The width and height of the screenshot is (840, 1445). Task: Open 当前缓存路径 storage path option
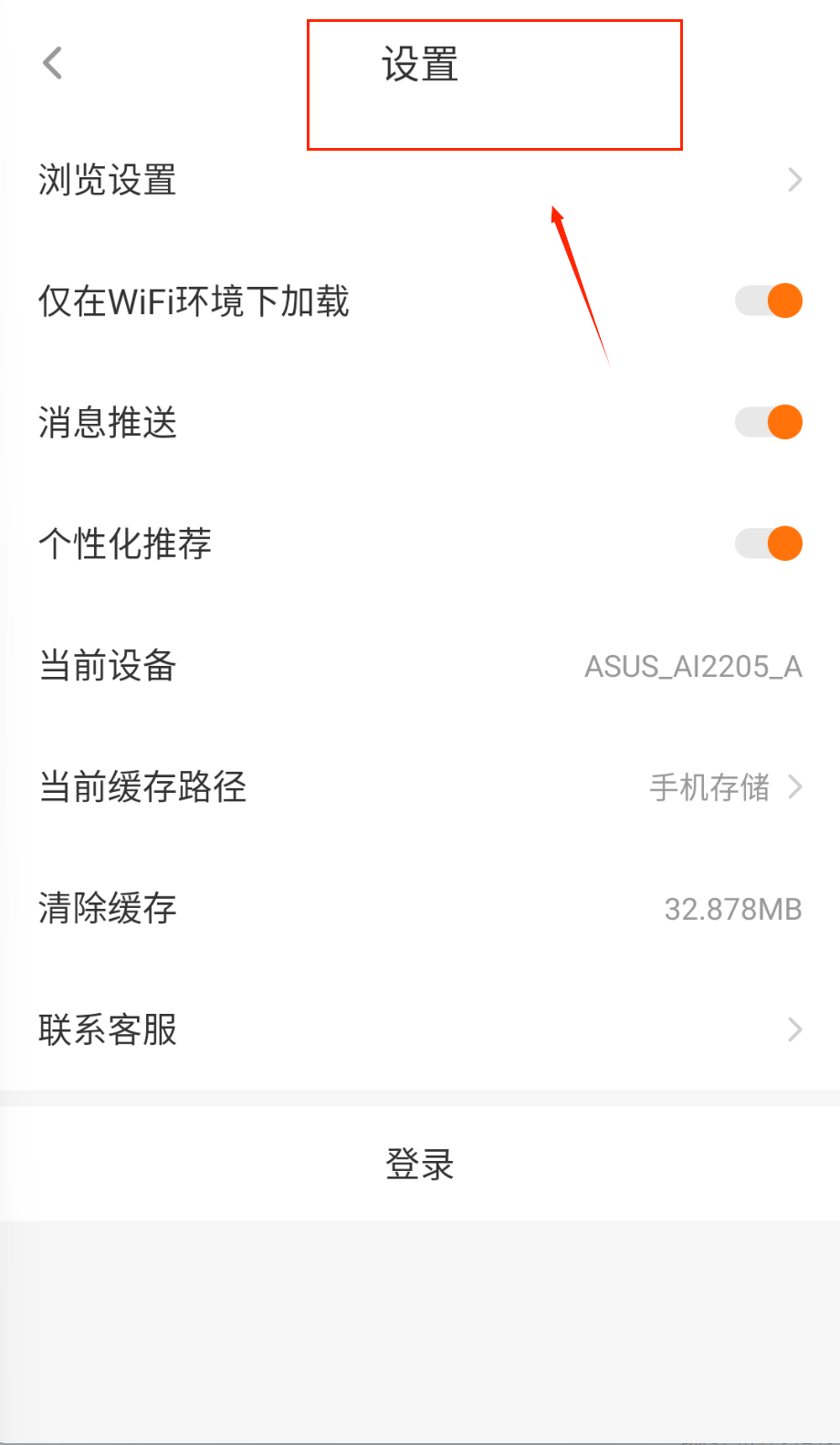(420, 786)
